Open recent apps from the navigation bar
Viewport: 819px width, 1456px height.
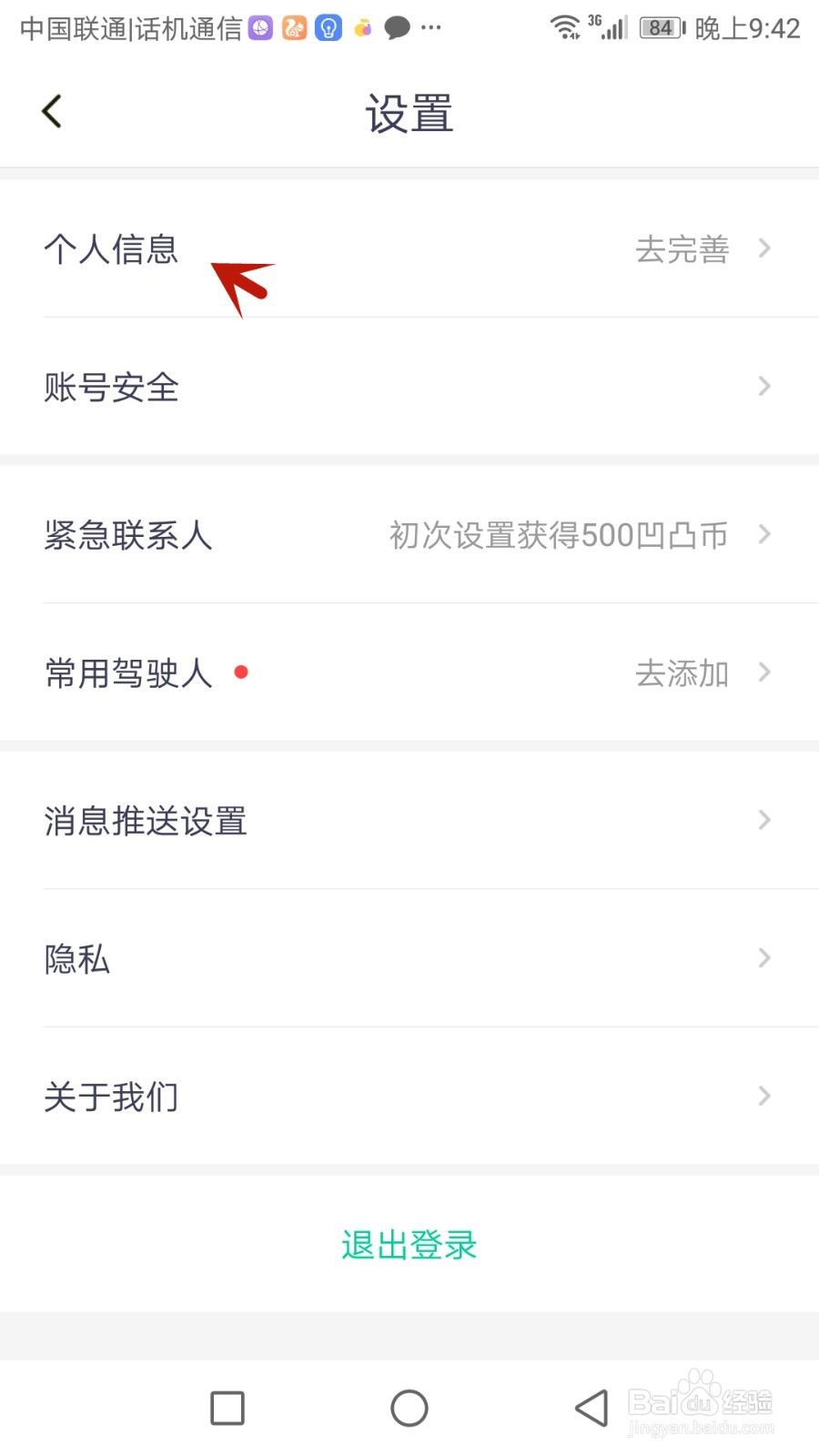(x=227, y=1408)
